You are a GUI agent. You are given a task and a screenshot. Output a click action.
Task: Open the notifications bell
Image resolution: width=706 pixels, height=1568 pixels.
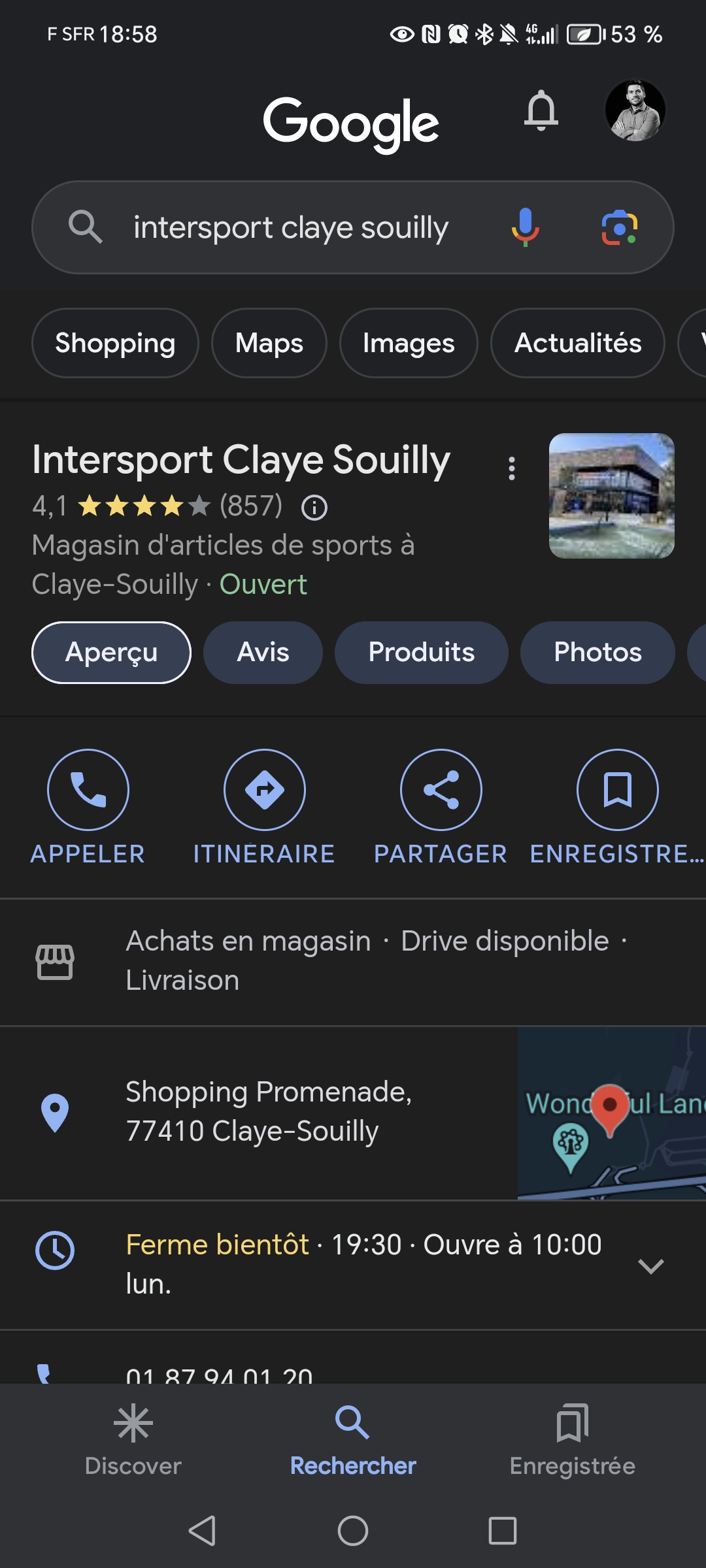coord(541,110)
